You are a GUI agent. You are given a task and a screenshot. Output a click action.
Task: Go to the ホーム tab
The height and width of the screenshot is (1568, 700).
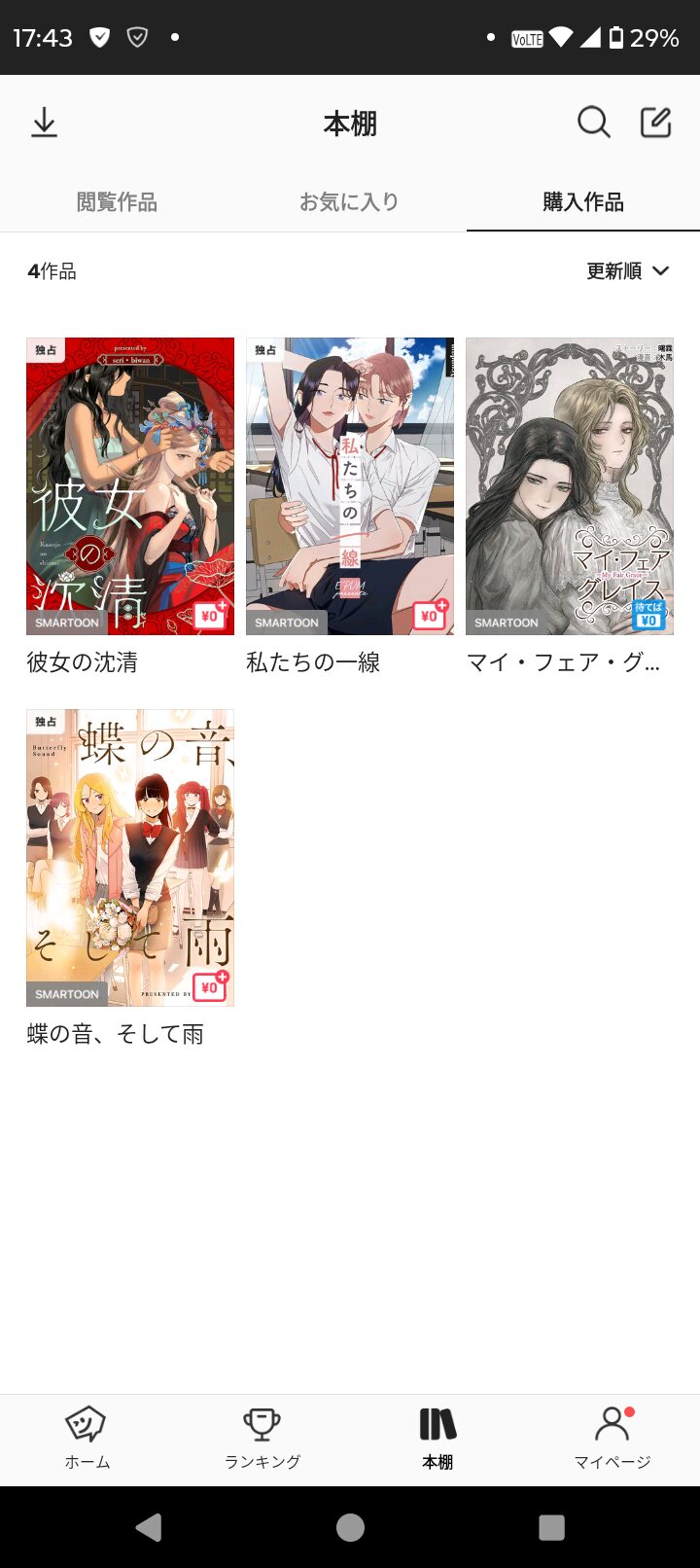(x=87, y=1439)
